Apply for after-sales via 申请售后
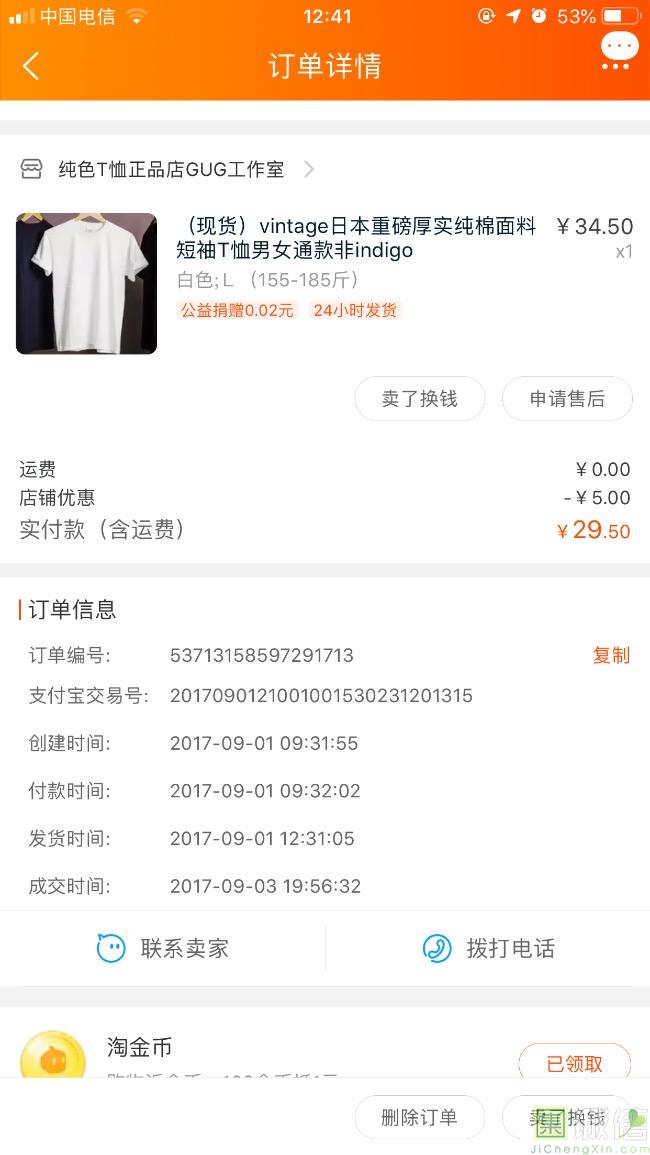 click(x=567, y=399)
